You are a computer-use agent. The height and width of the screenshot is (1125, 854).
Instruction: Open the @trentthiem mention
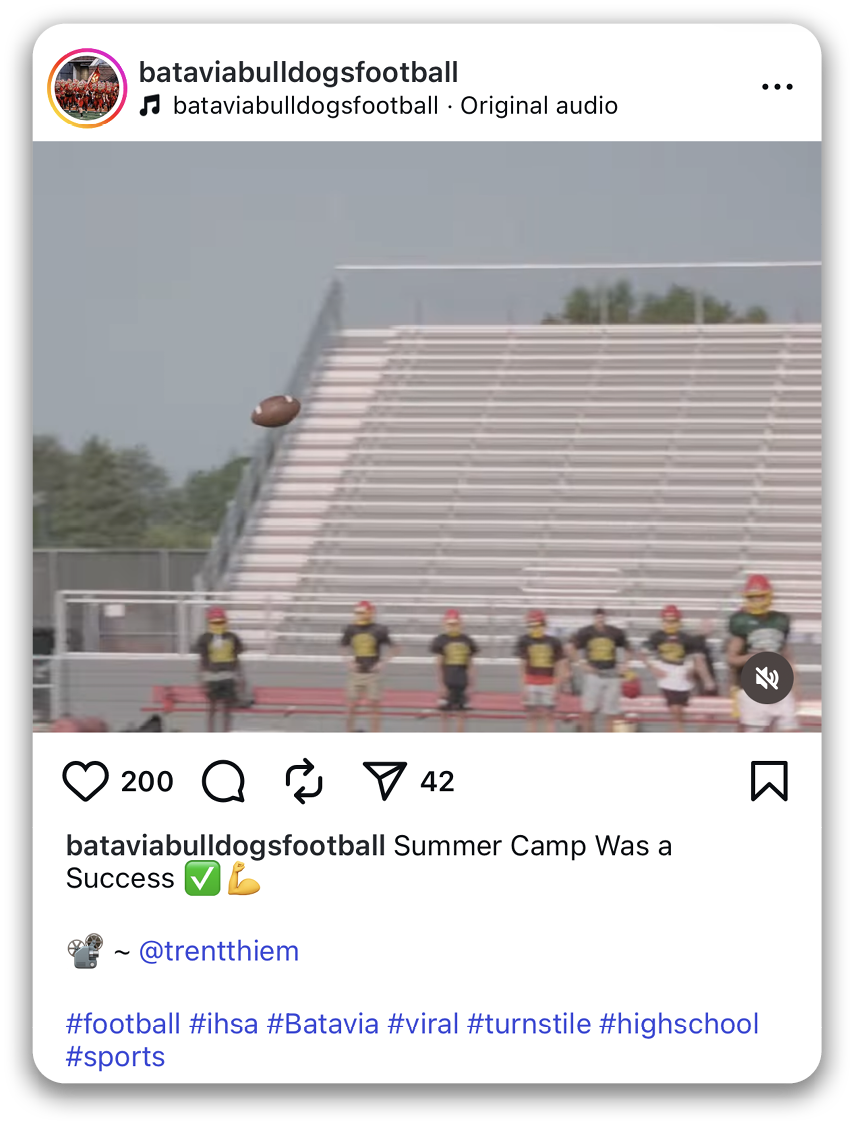pos(218,951)
